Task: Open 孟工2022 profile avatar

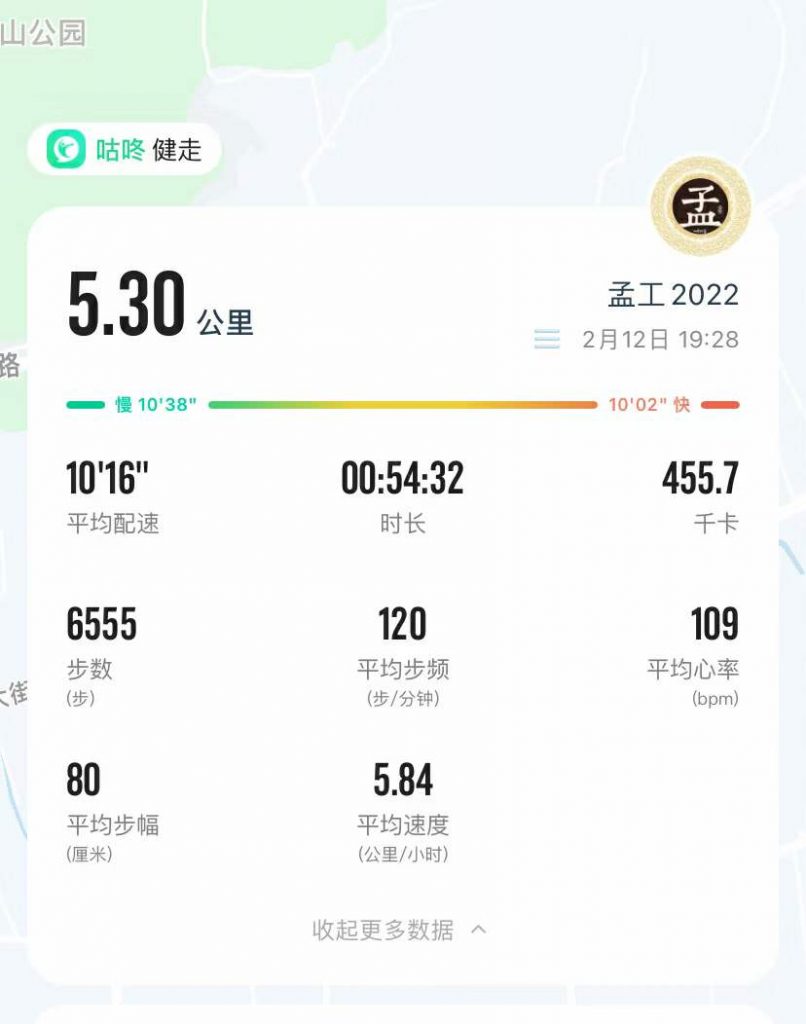Action: click(700, 206)
